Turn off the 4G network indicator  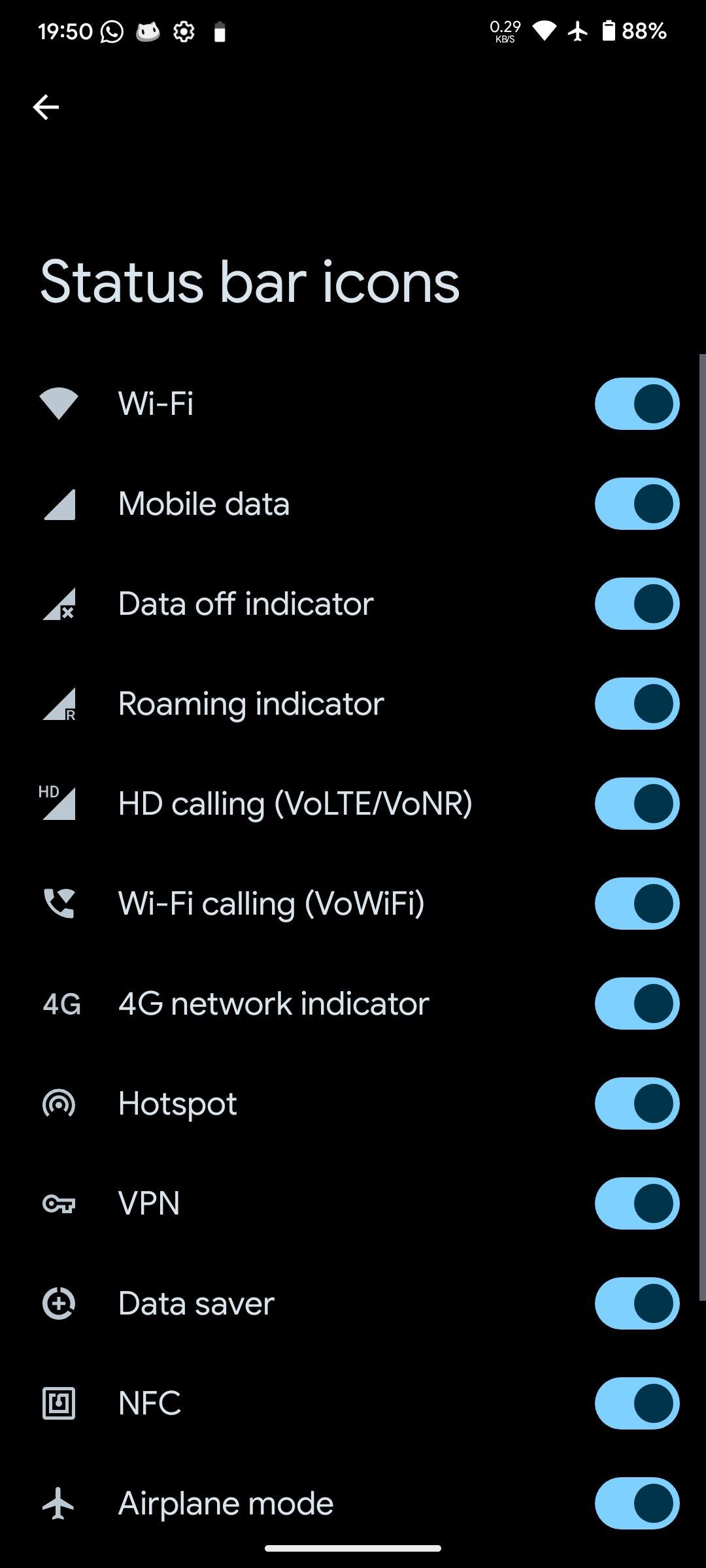tap(637, 1004)
